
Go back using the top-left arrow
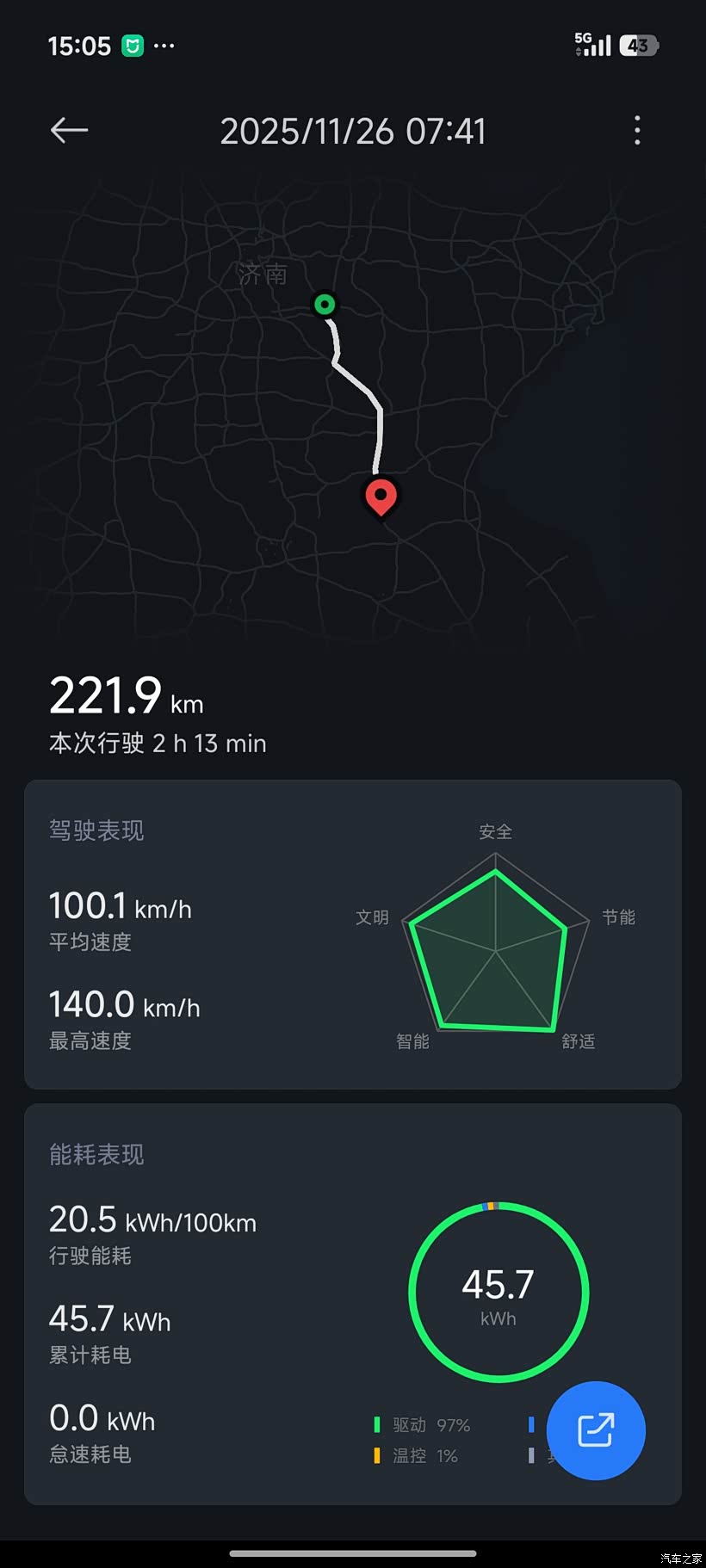[69, 131]
